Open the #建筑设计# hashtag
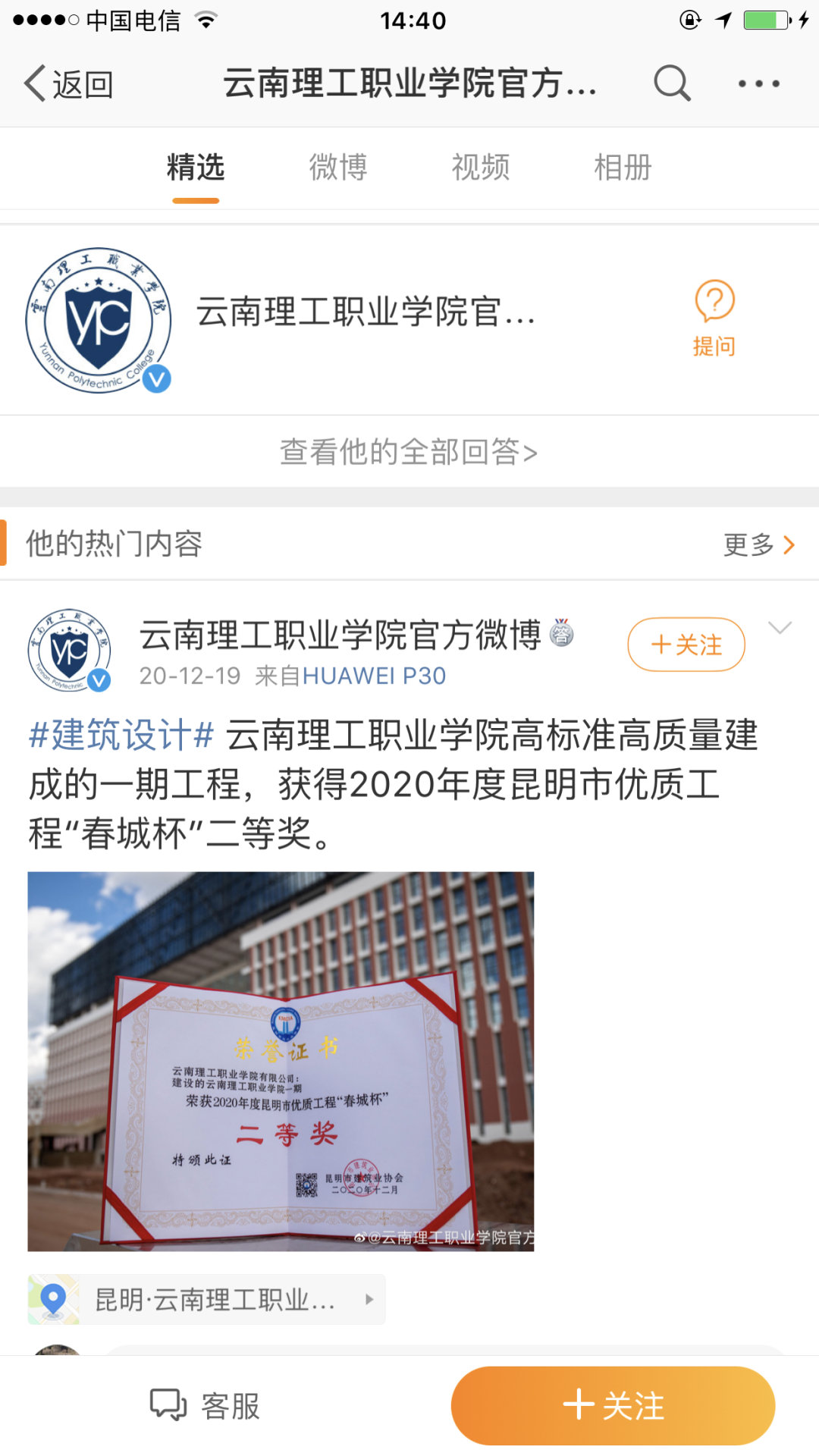Viewport: 819px width, 1456px height. click(121, 736)
